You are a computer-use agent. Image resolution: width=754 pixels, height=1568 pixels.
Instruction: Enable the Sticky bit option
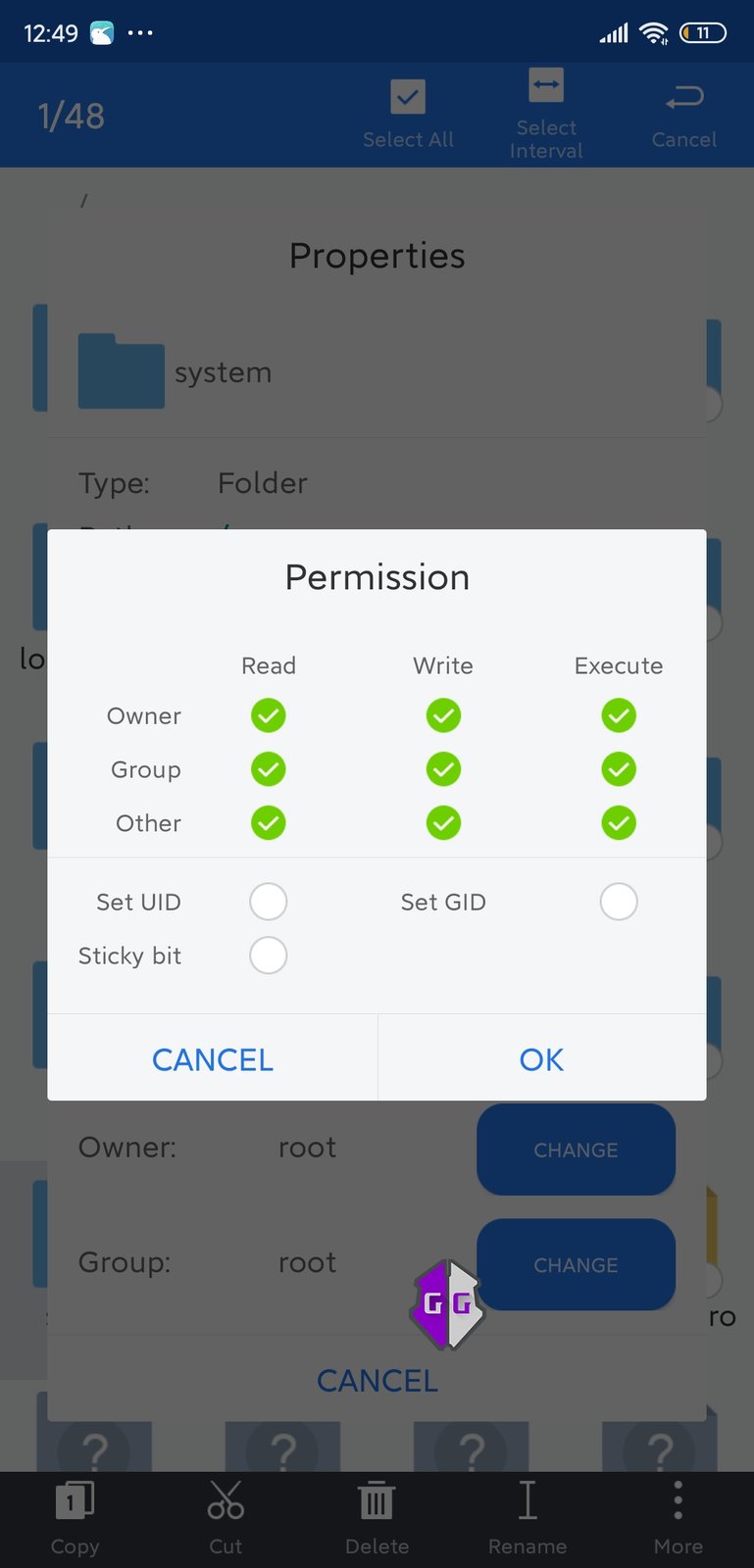pyautogui.click(x=268, y=955)
